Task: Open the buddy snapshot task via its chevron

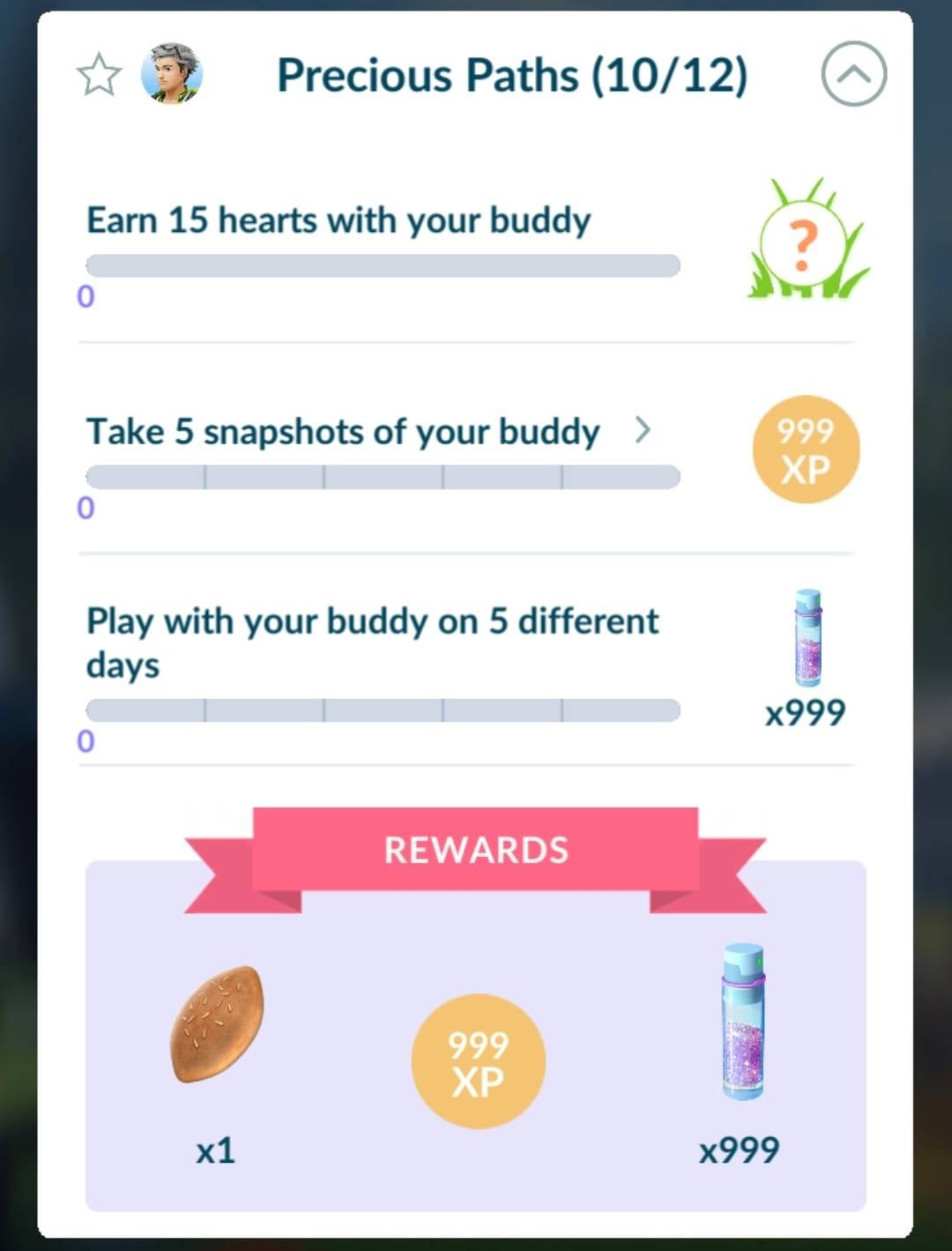Action: click(643, 430)
